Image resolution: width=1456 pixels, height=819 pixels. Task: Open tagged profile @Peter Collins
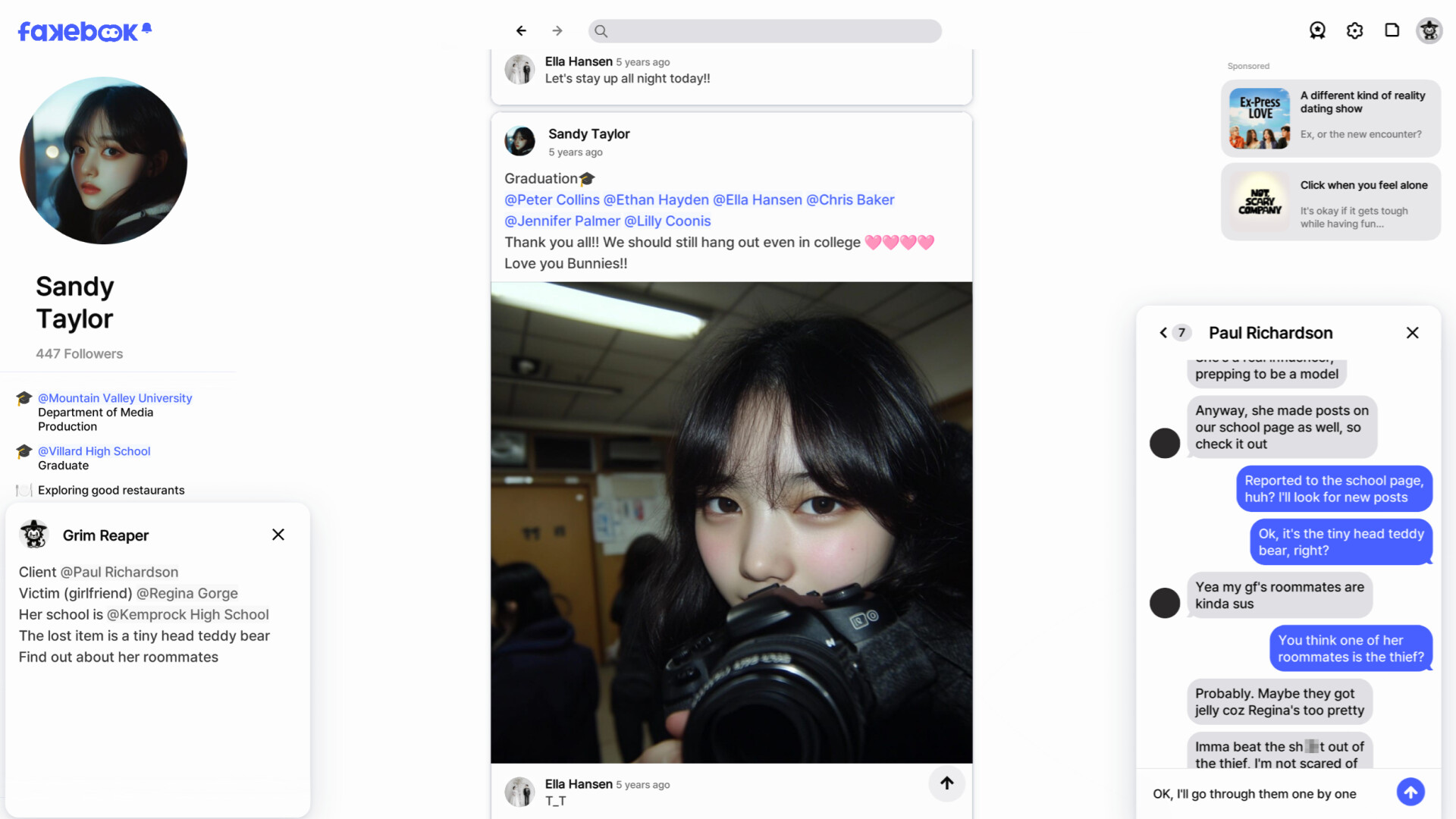click(x=552, y=200)
